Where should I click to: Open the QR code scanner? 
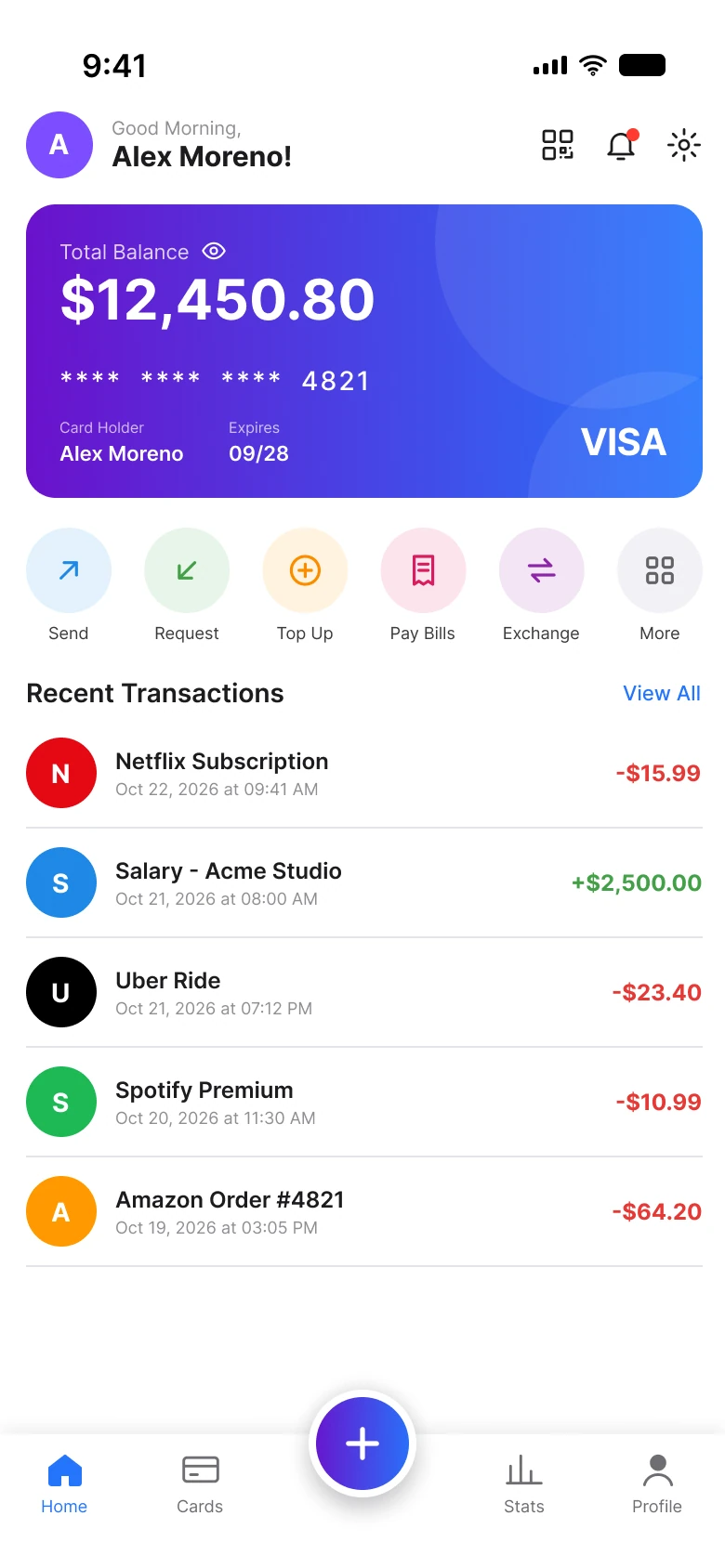tap(558, 145)
